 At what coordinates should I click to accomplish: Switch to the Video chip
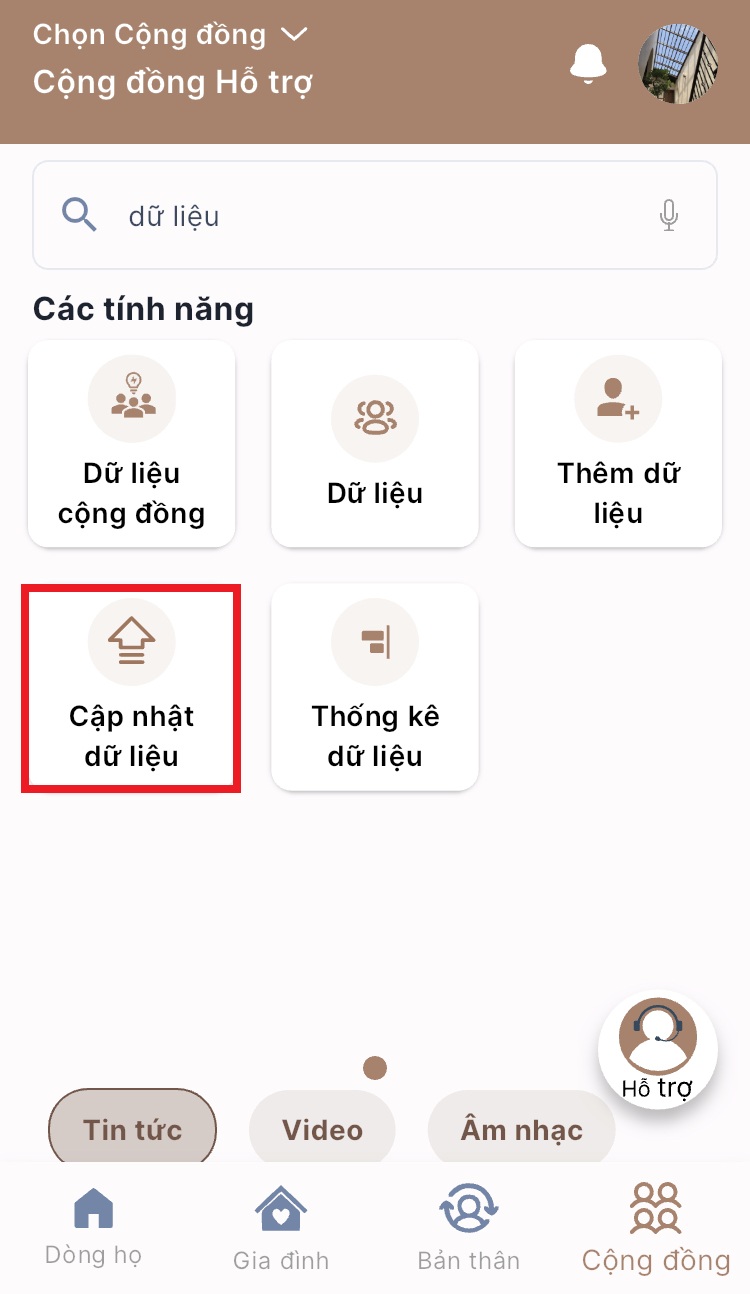coord(322,1130)
